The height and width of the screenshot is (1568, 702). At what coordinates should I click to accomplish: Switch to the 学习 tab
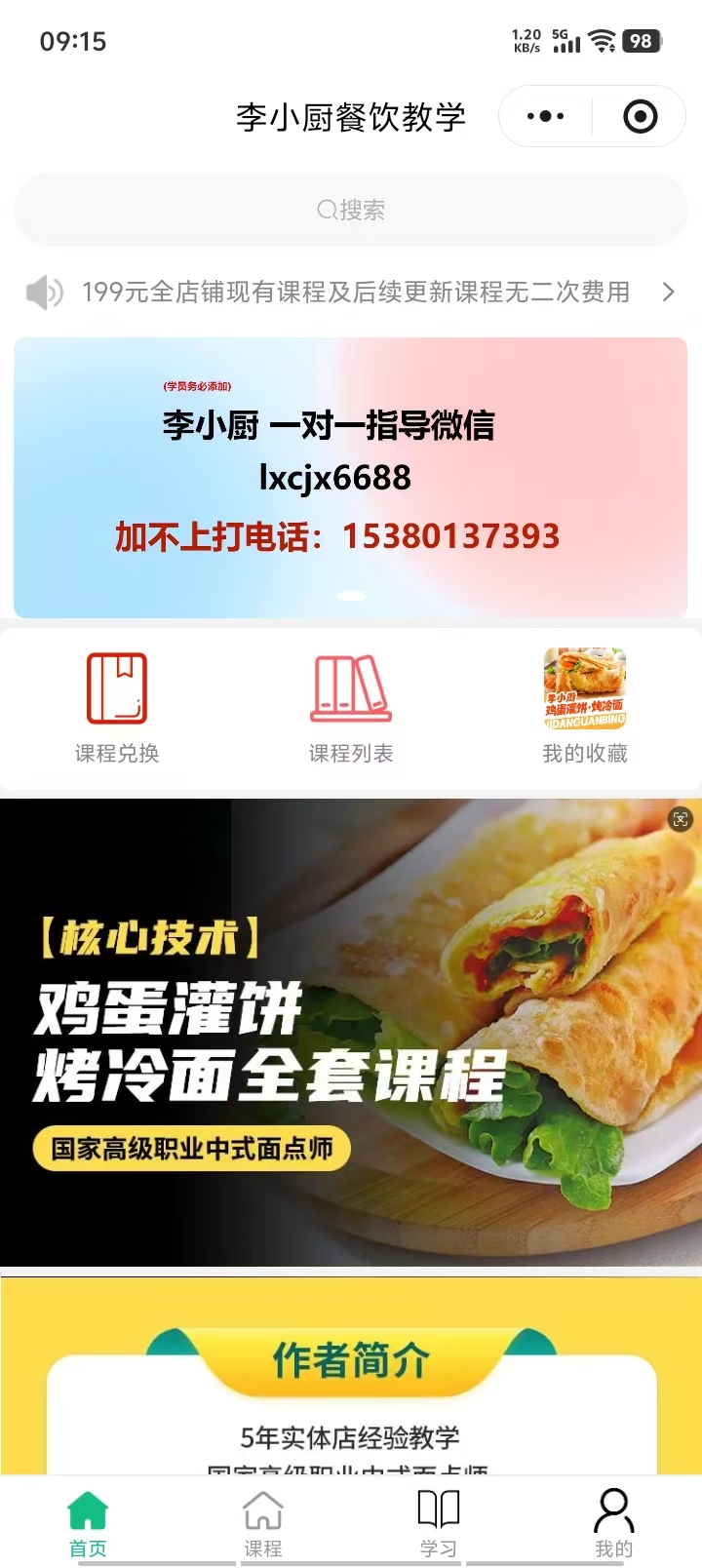click(x=439, y=1523)
